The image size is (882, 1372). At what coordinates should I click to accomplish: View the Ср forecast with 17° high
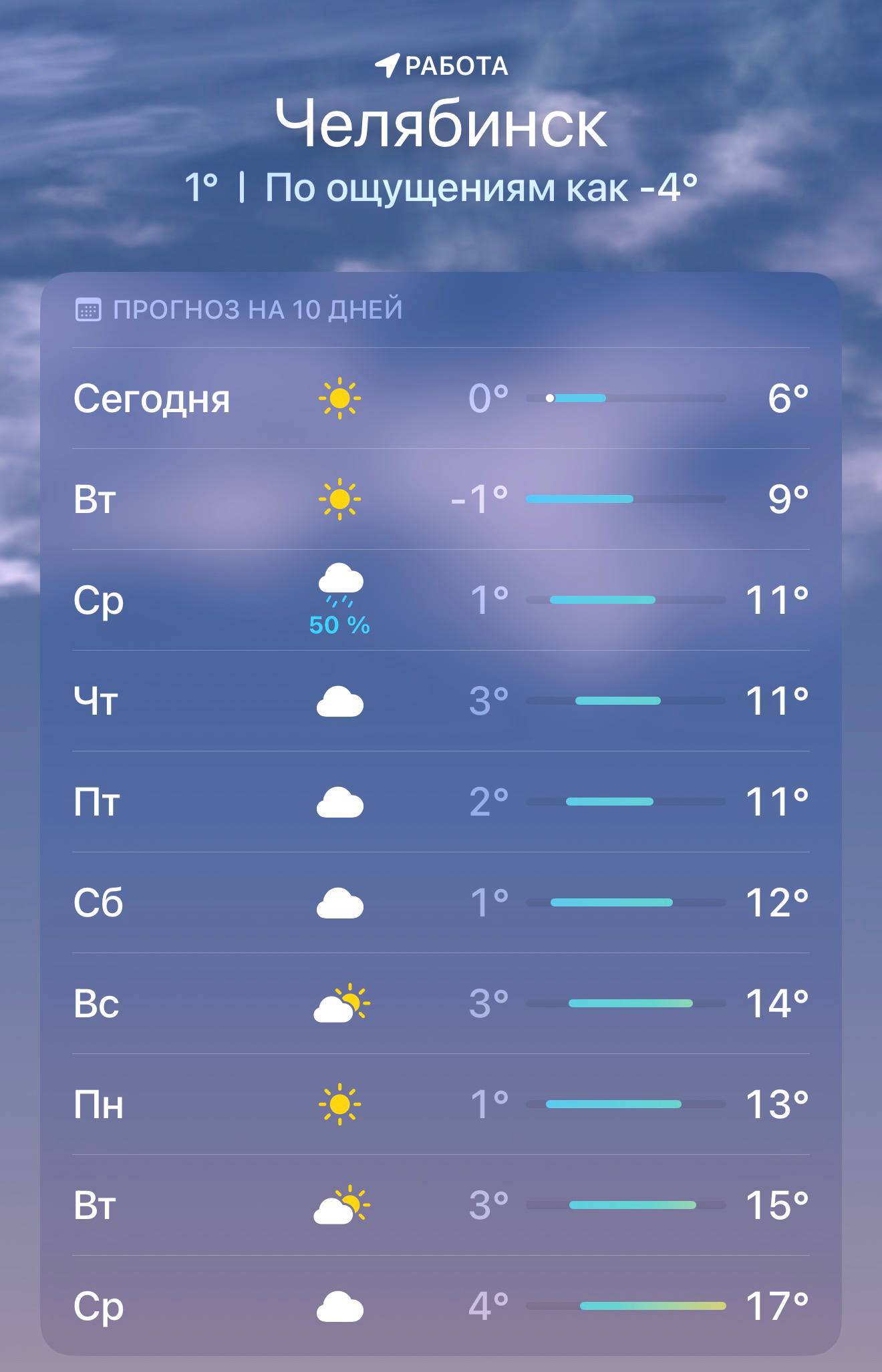441,1306
